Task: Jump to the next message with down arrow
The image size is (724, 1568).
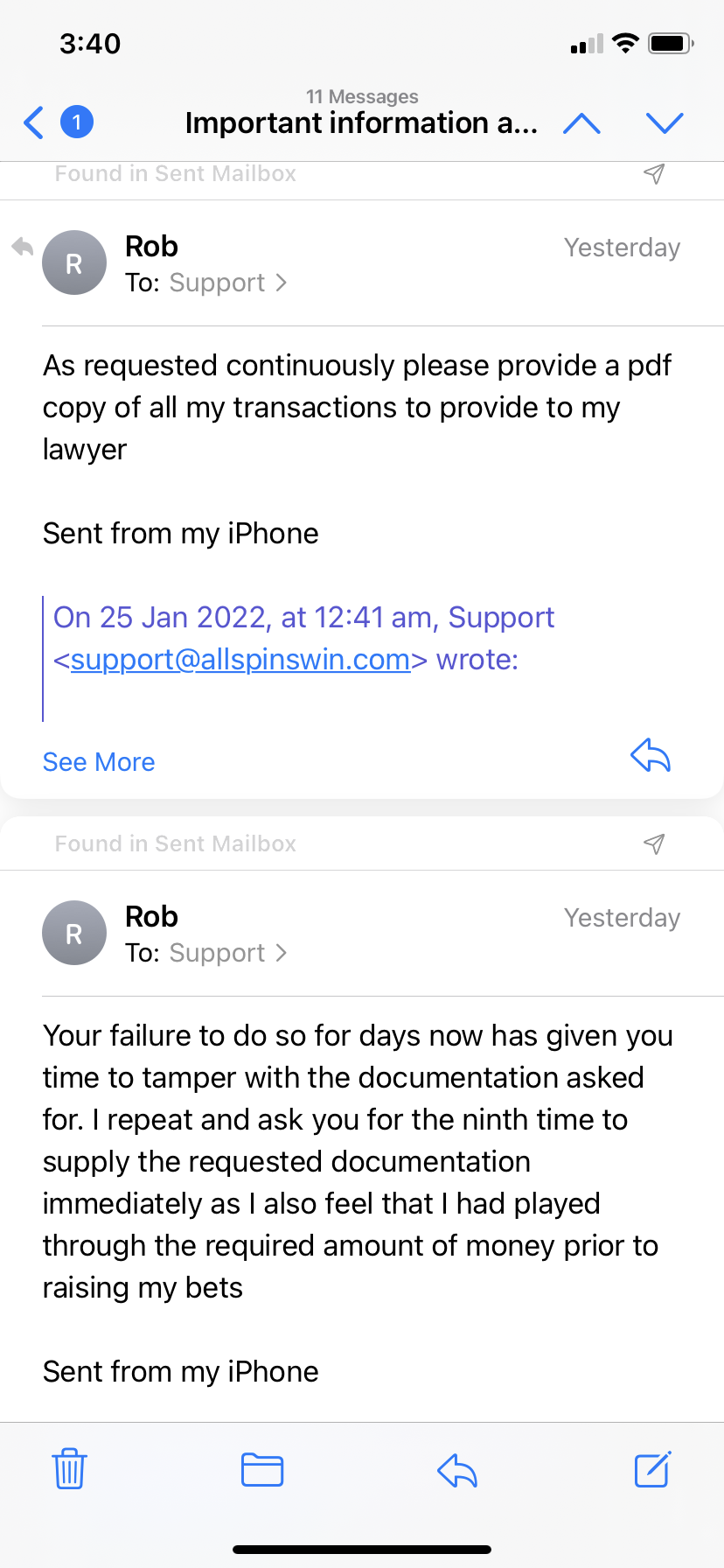Action: [665, 122]
